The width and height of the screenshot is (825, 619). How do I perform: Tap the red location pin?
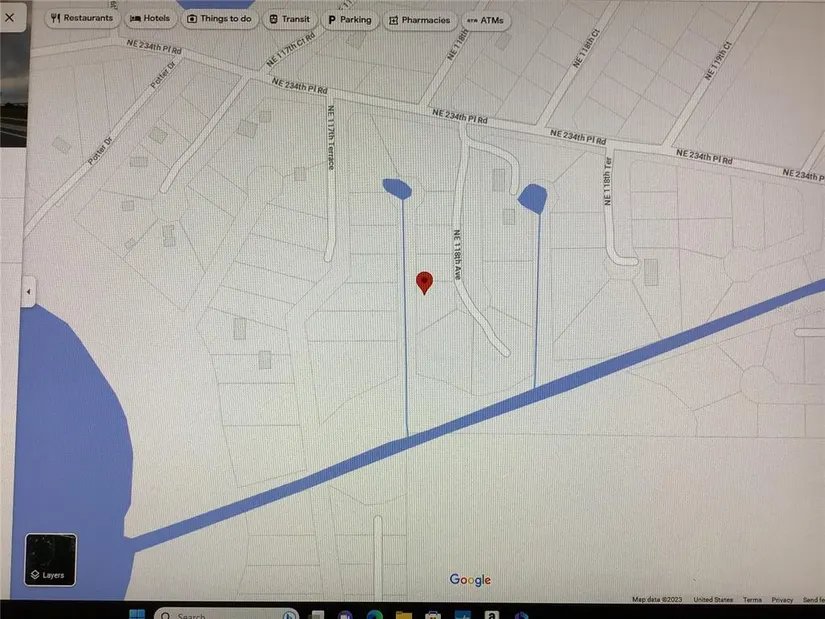tap(424, 282)
